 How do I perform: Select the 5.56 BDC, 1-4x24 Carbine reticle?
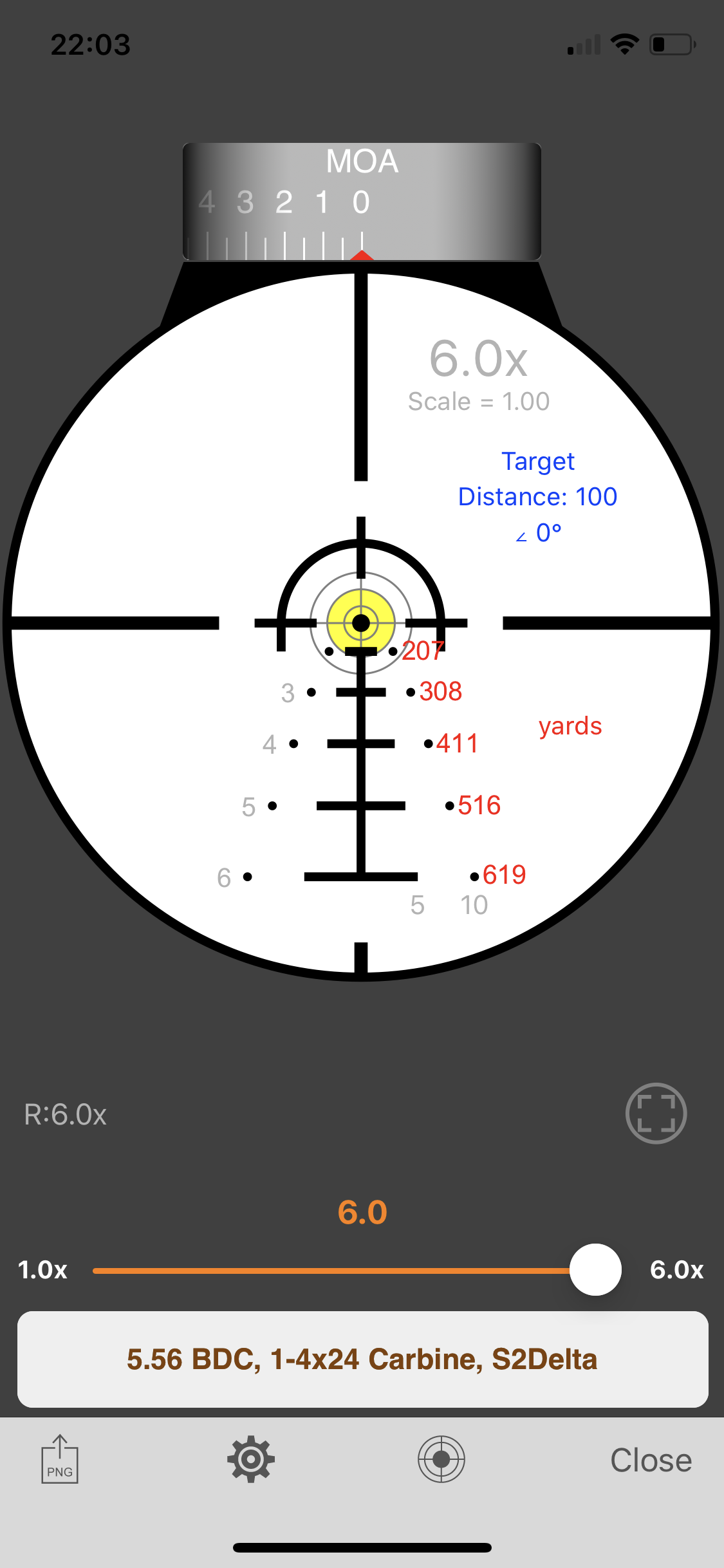(362, 1359)
